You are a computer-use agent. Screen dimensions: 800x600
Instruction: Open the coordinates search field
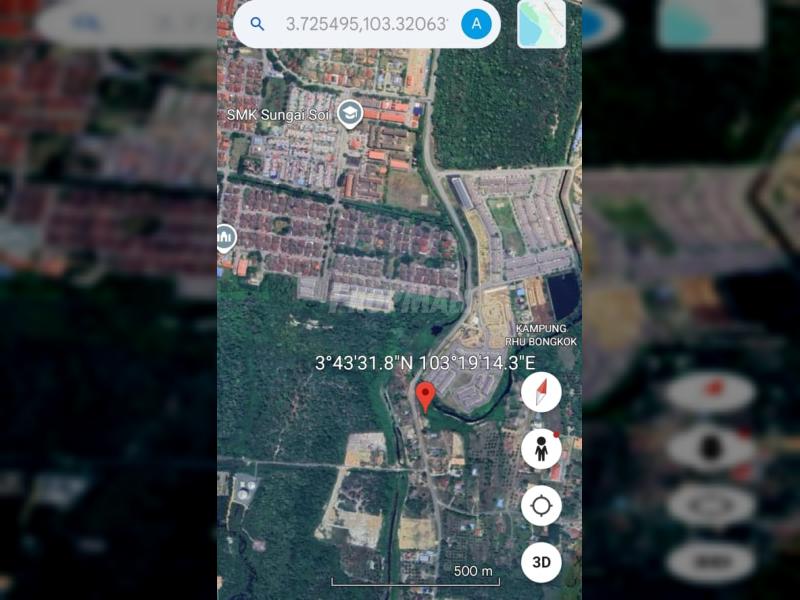tap(365, 24)
